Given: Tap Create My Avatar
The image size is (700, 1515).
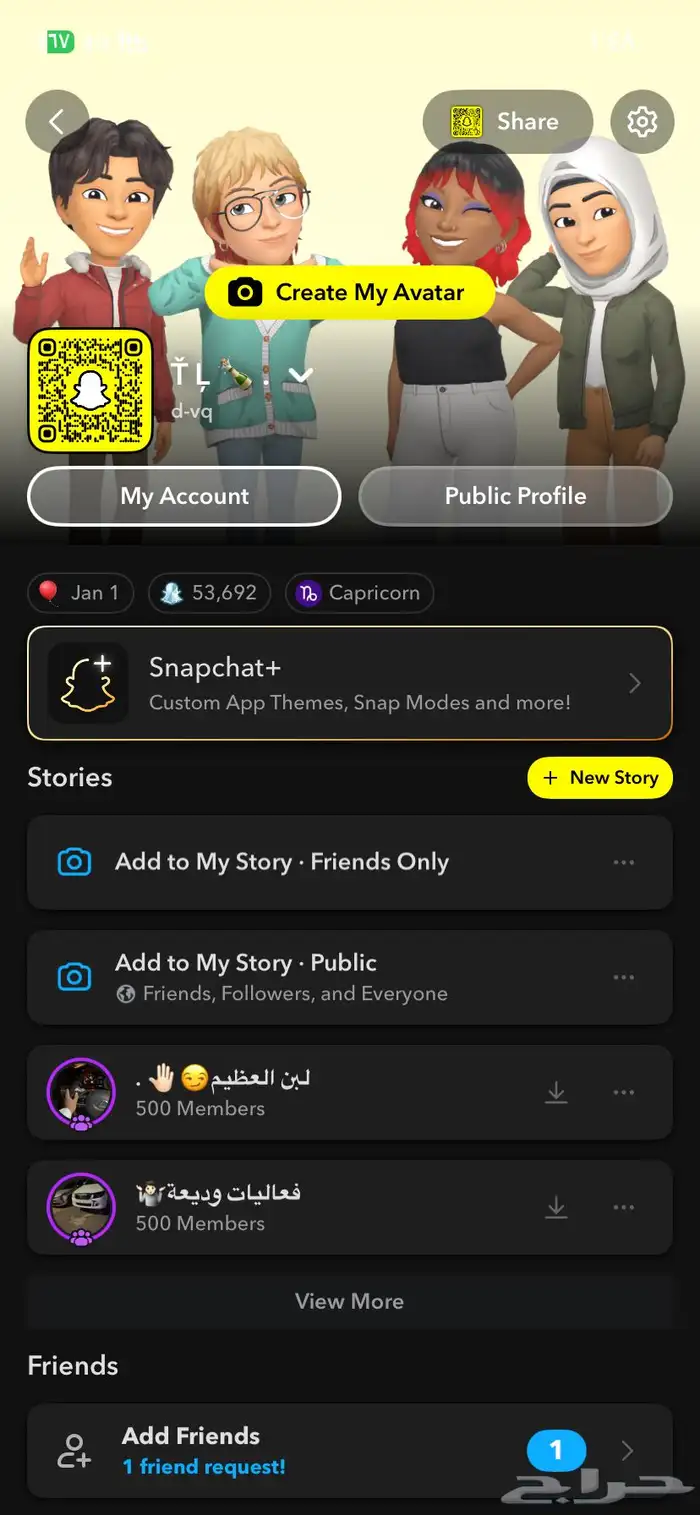Looking at the screenshot, I should [349, 293].
